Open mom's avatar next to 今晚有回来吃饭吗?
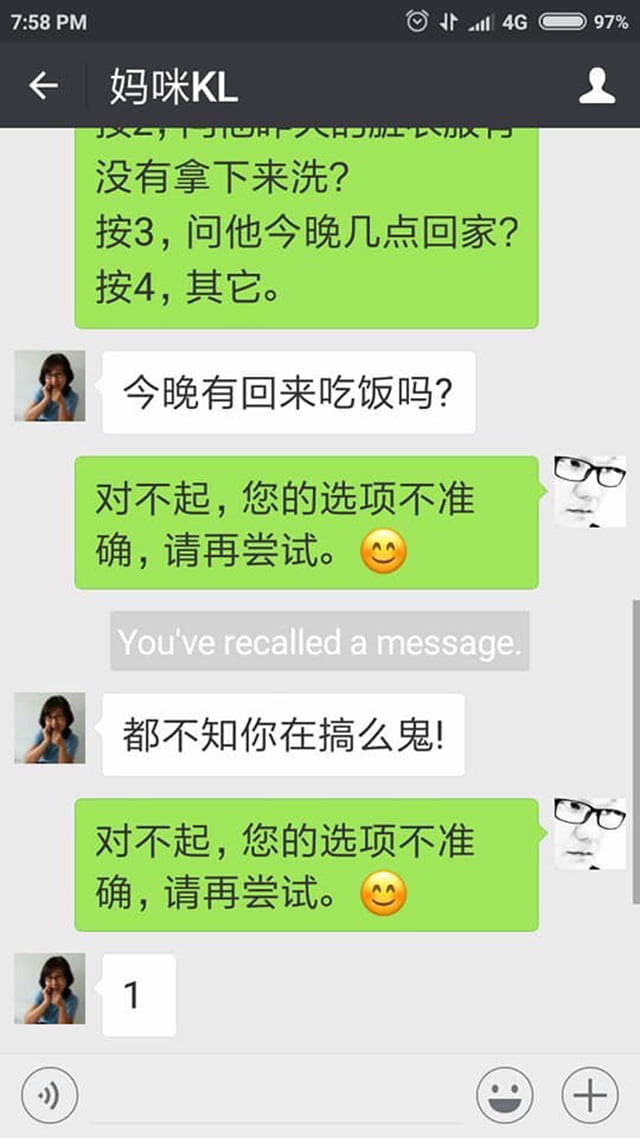This screenshot has width=640, height=1138. point(49,386)
